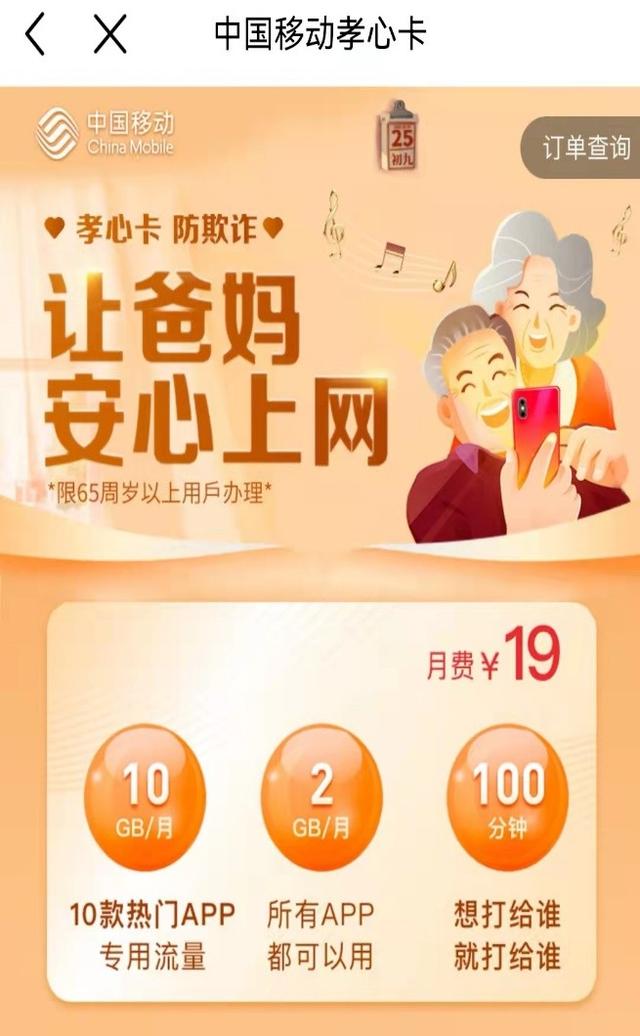Open 订单查询 order lookup
This screenshot has height=1036, width=640.
[x=581, y=147]
